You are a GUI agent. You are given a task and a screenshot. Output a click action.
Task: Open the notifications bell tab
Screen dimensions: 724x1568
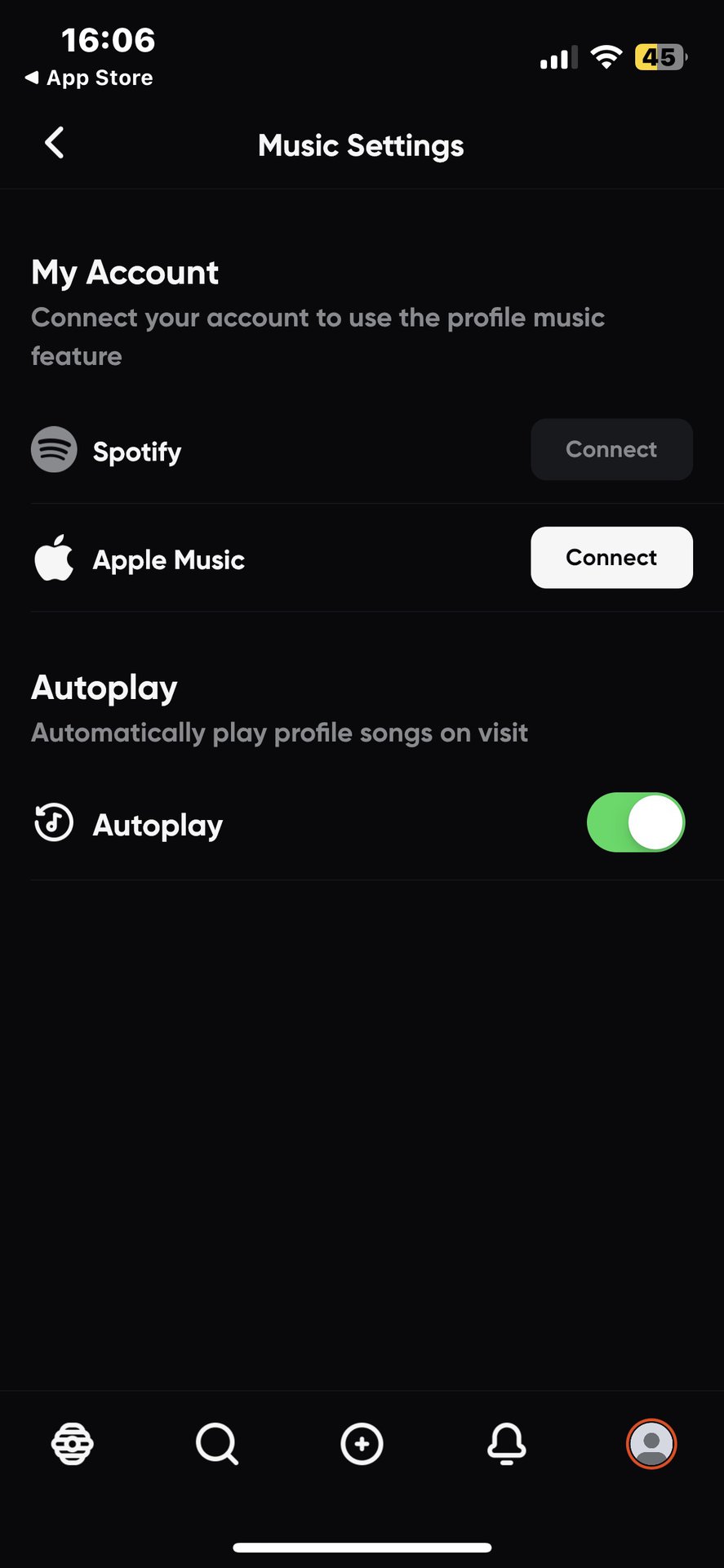click(506, 1443)
